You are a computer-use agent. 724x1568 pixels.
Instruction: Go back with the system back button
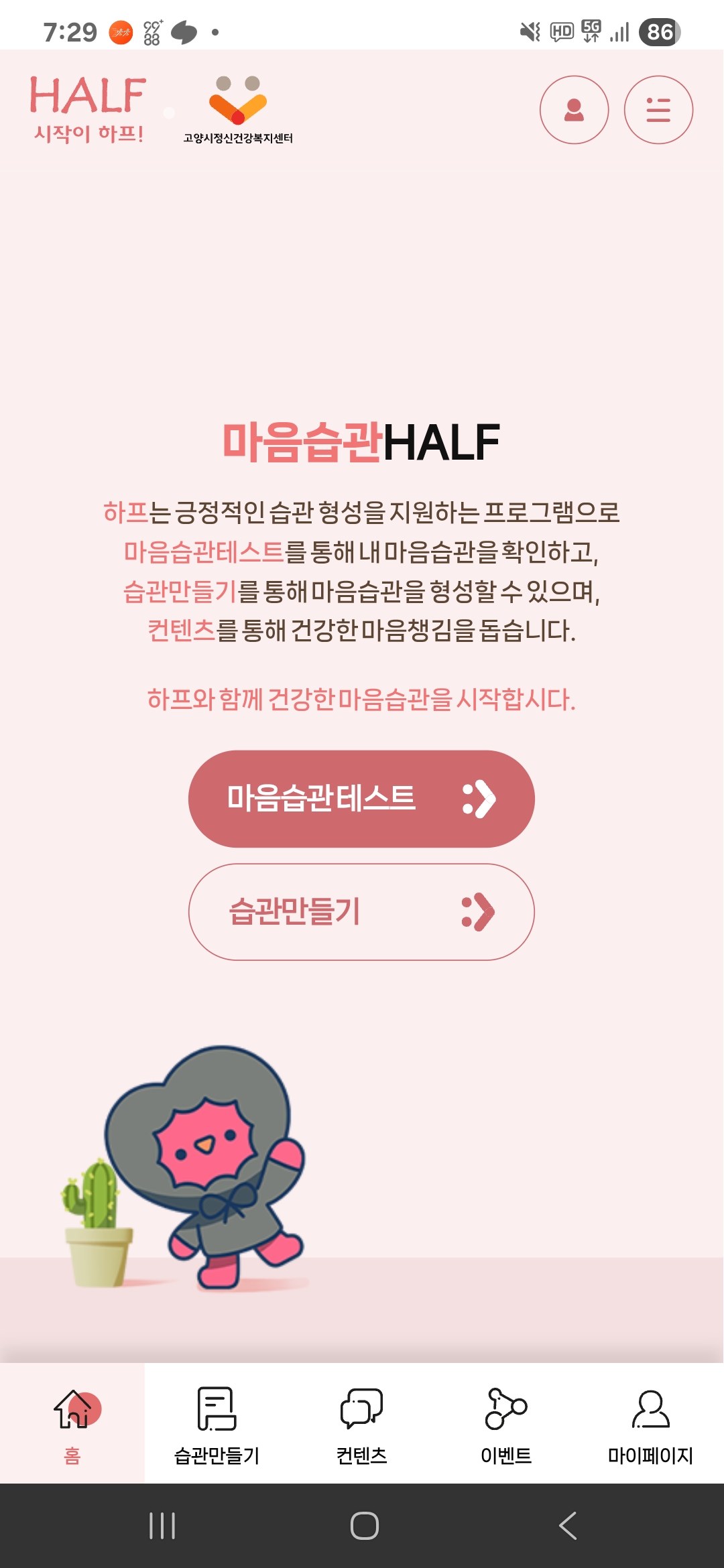(x=567, y=1526)
